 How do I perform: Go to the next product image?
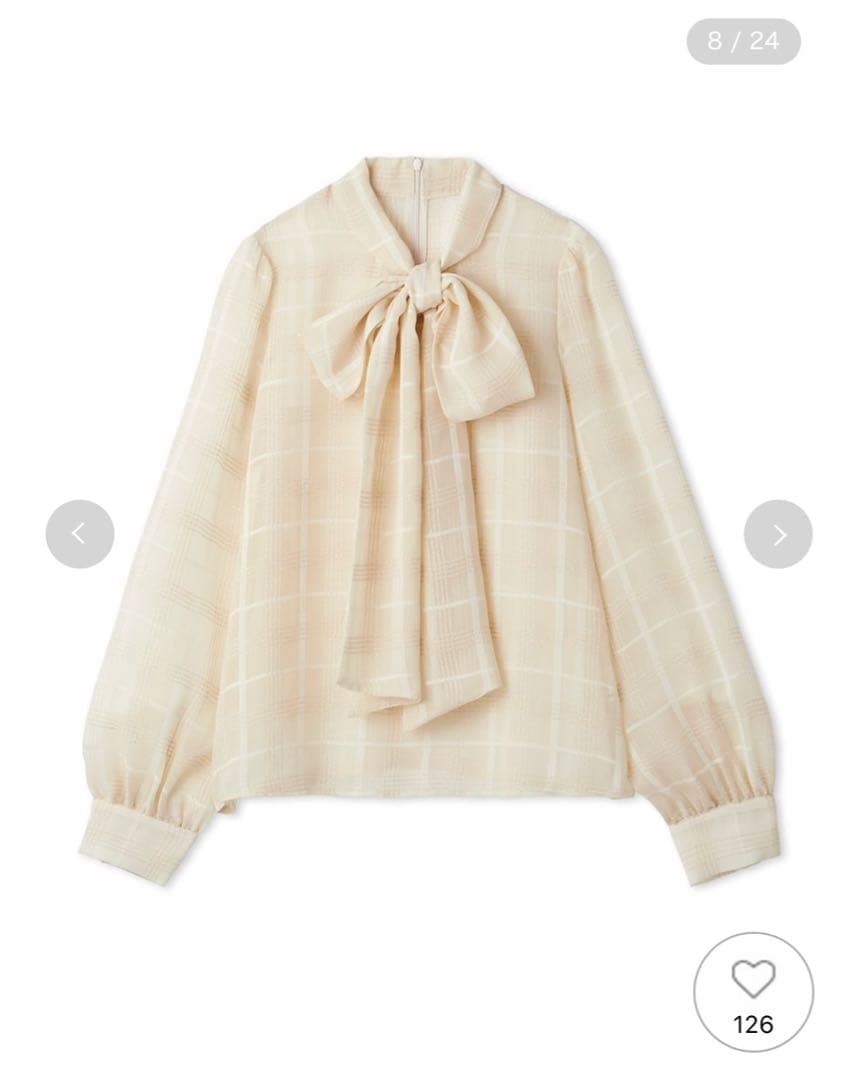(x=778, y=534)
